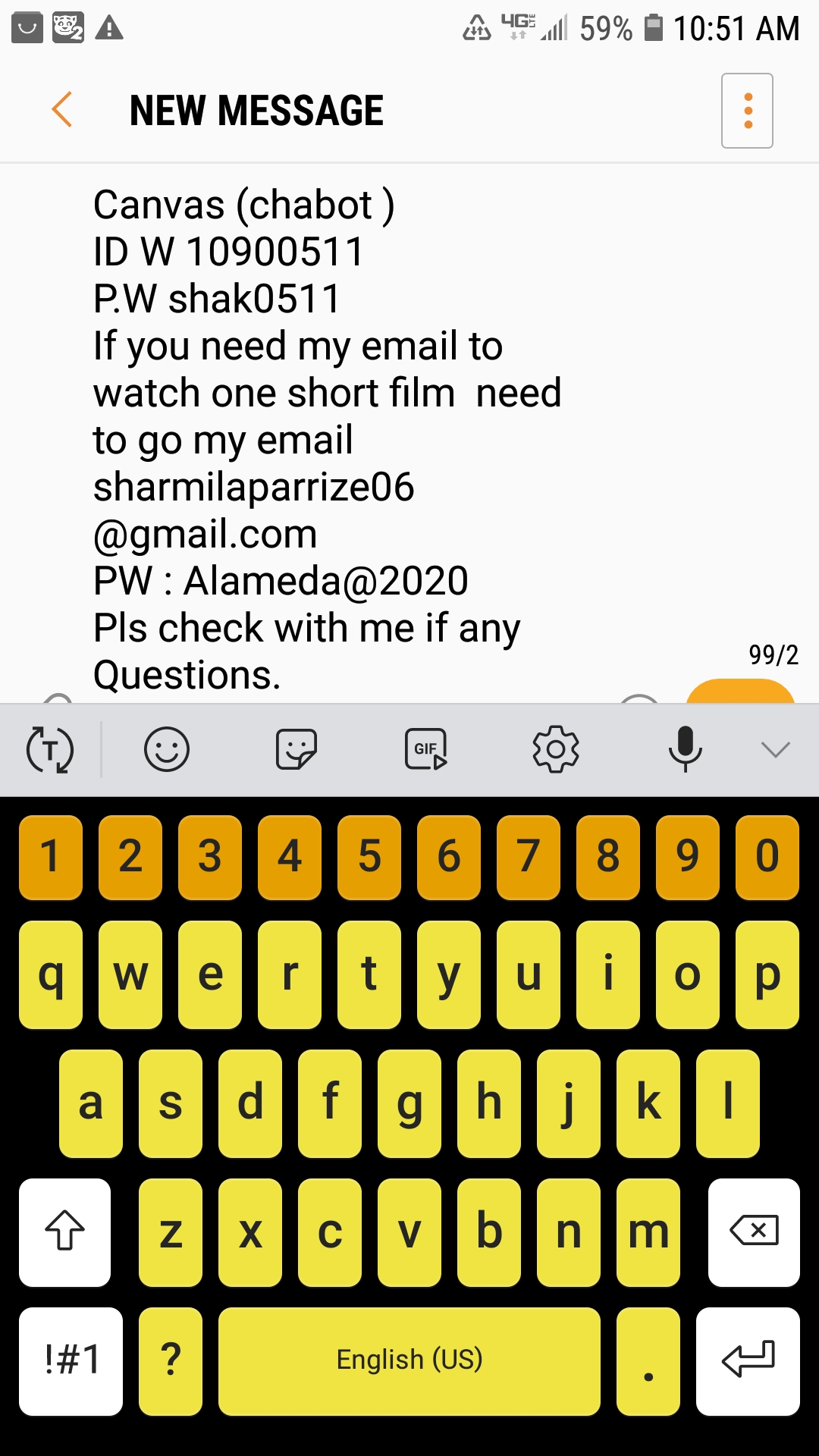Tap inside the message text field
This screenshot has width=819, height=1456.
[x=326, y=440]
